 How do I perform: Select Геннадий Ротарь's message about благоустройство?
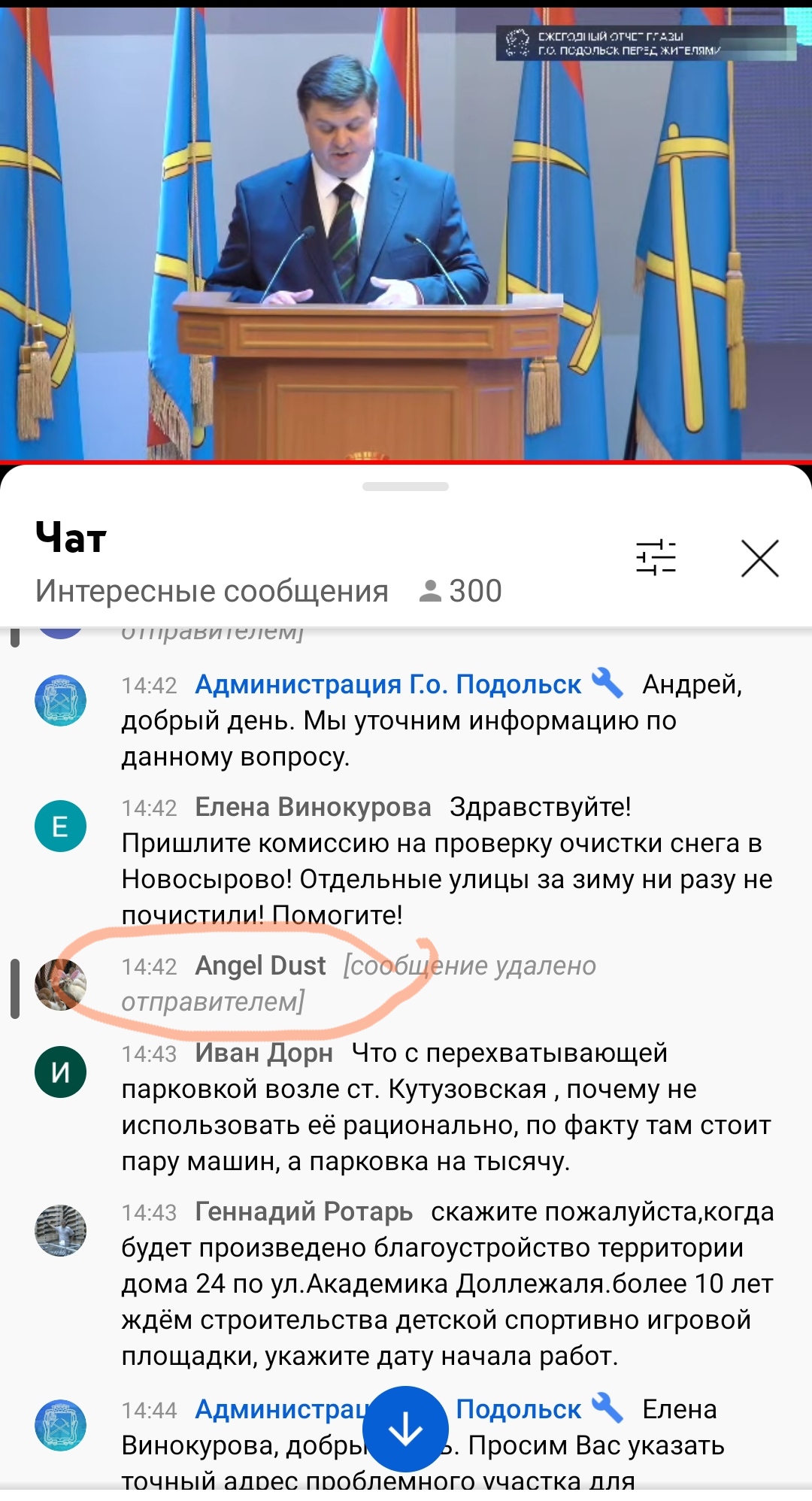point(447,1284)
